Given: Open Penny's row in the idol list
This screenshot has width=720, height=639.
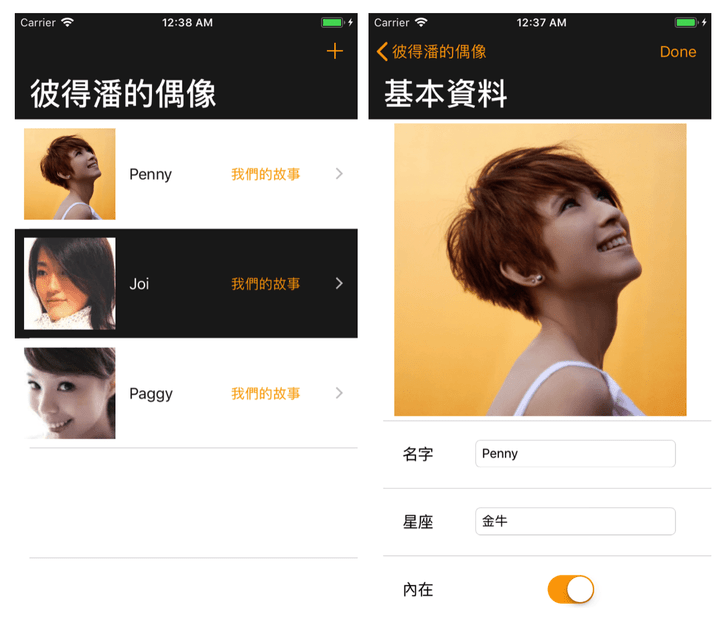Looking at the screenshot, I should point(186,174).
